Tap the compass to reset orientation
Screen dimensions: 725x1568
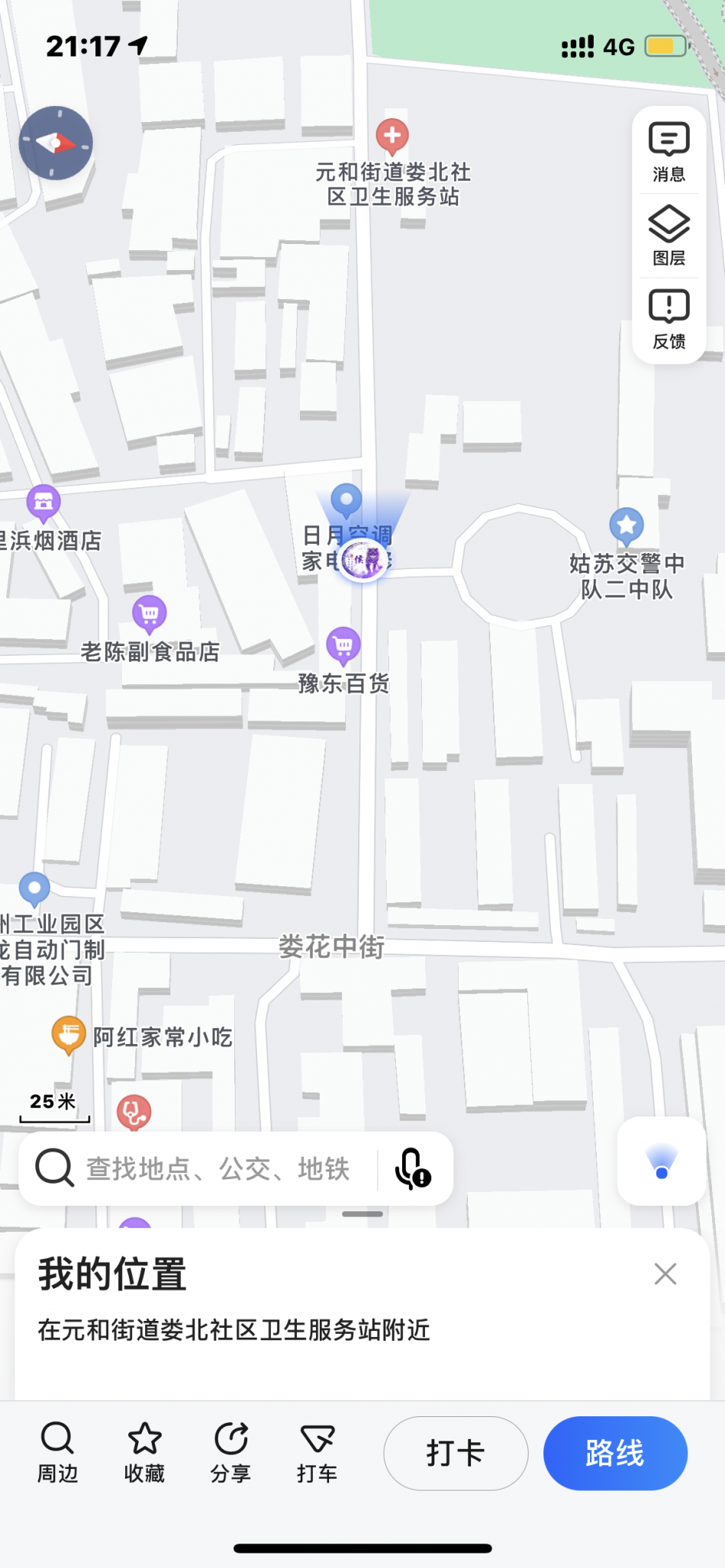pos(56,143)
